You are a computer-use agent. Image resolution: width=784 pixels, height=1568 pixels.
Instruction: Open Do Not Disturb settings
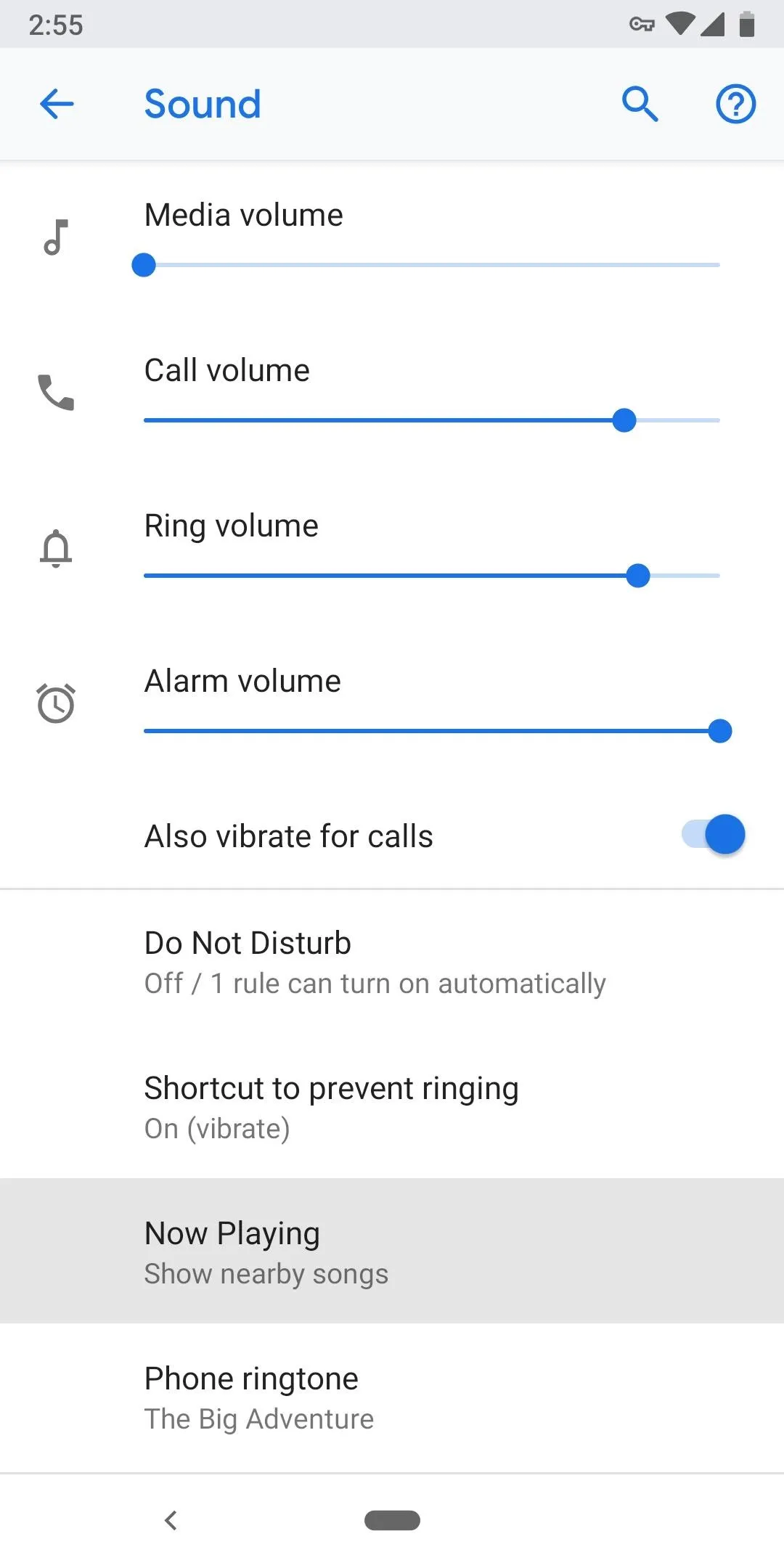392,961
